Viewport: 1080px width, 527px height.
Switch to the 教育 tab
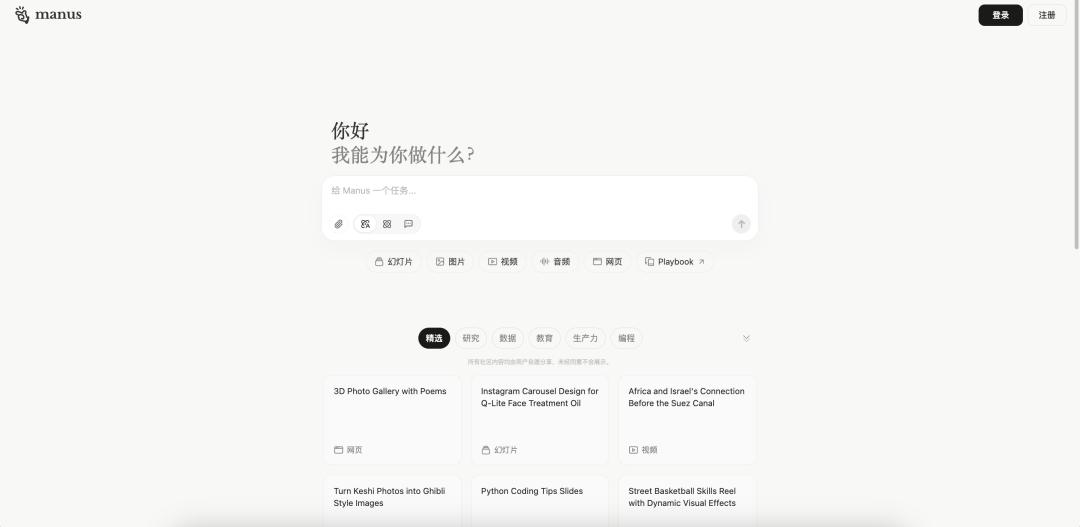(544, 338)
